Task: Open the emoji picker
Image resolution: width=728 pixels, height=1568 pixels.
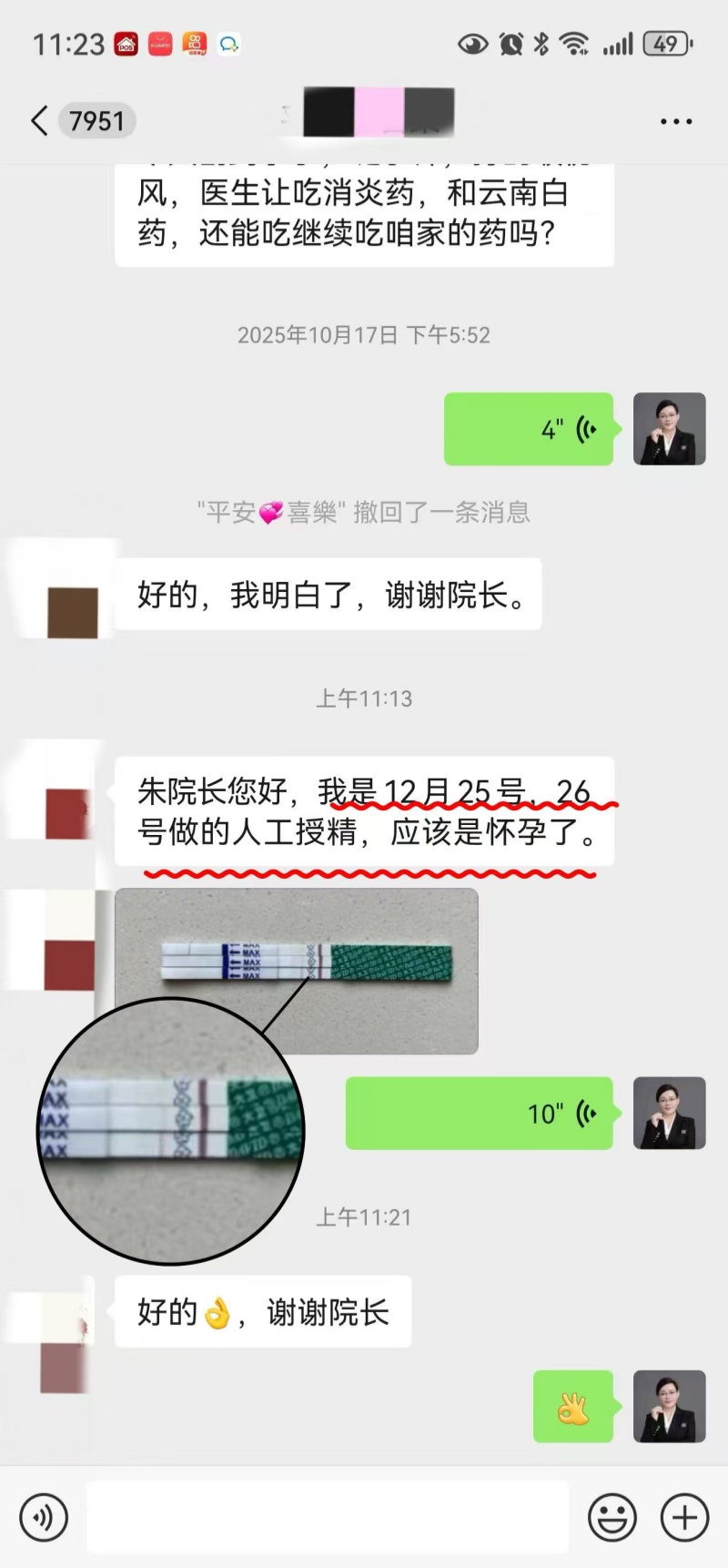Action: [x=612, y=1517]
